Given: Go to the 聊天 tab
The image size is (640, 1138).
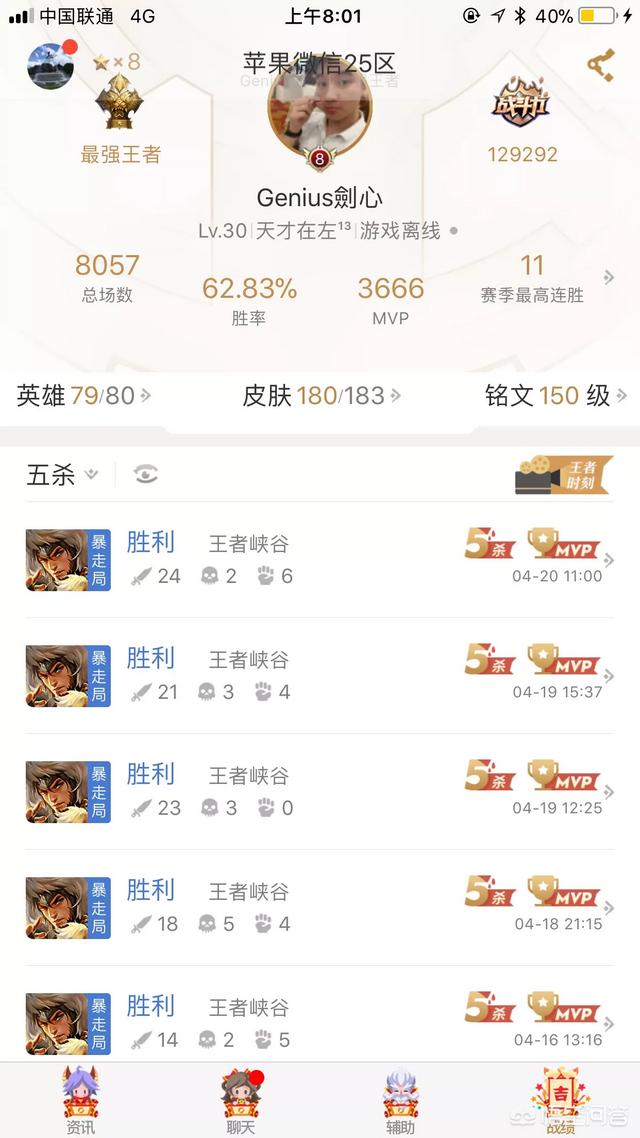Looking at the screenshot, I should [x=240, y=1100].
